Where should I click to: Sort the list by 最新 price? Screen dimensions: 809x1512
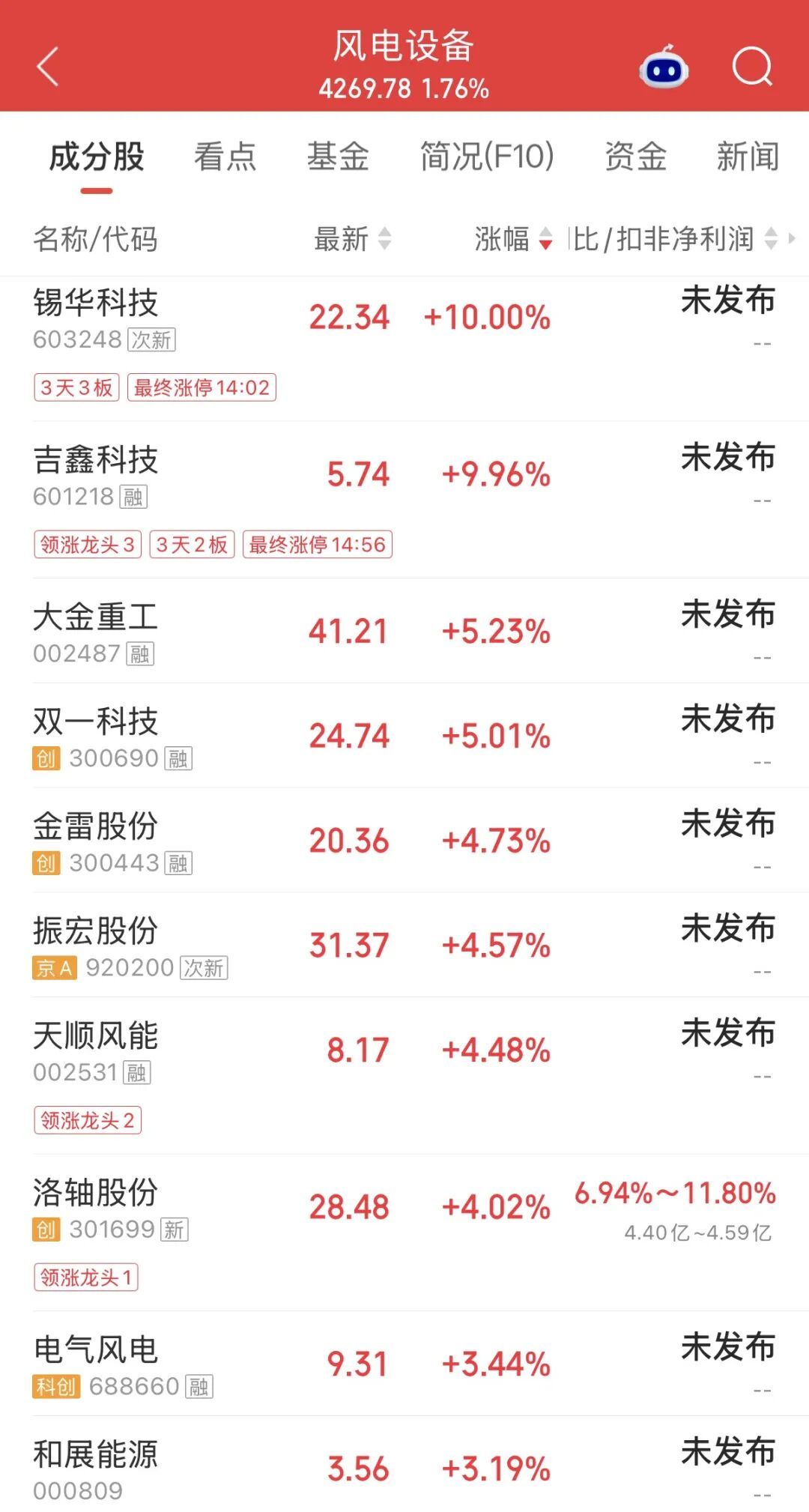click(x=352, y=239)
